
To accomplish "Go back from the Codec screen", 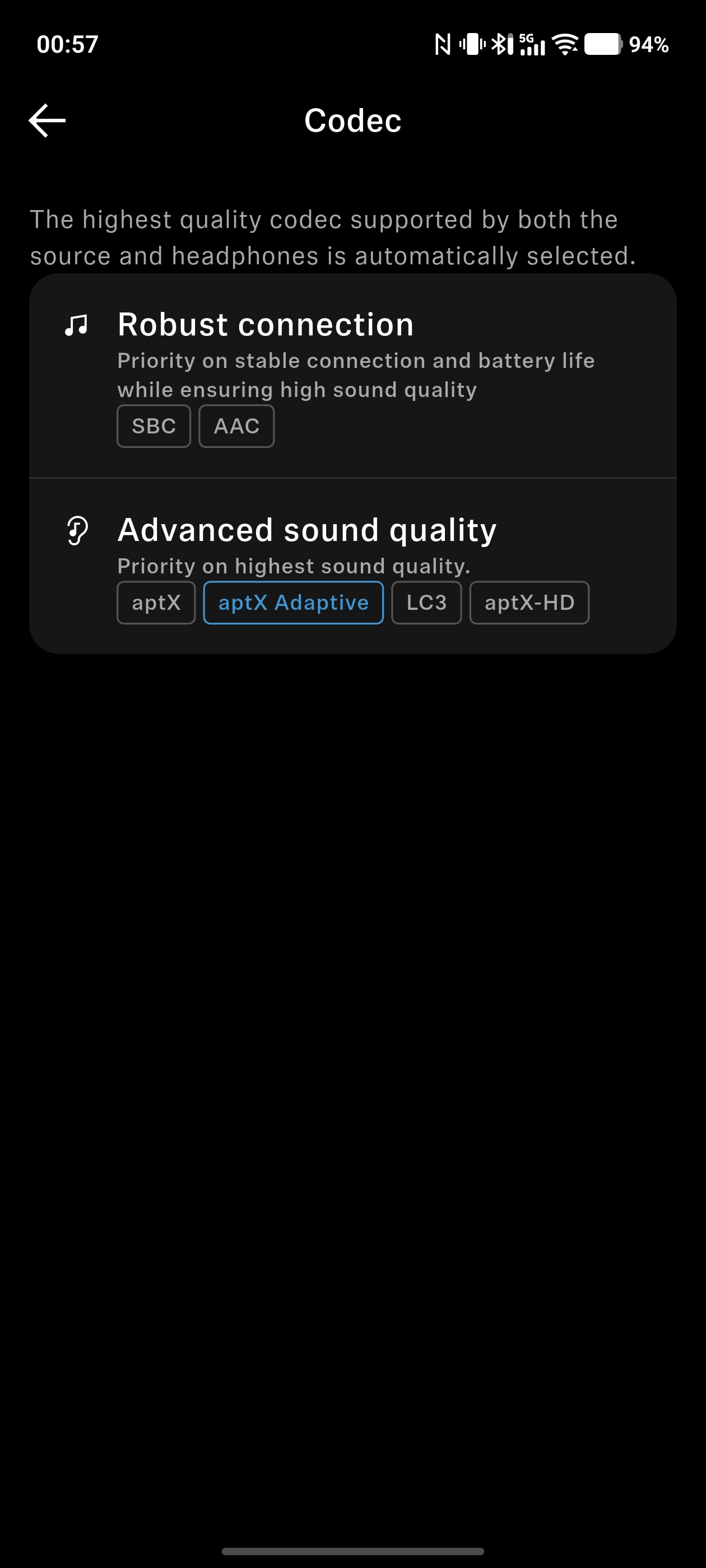I will (x=48, y=120).
